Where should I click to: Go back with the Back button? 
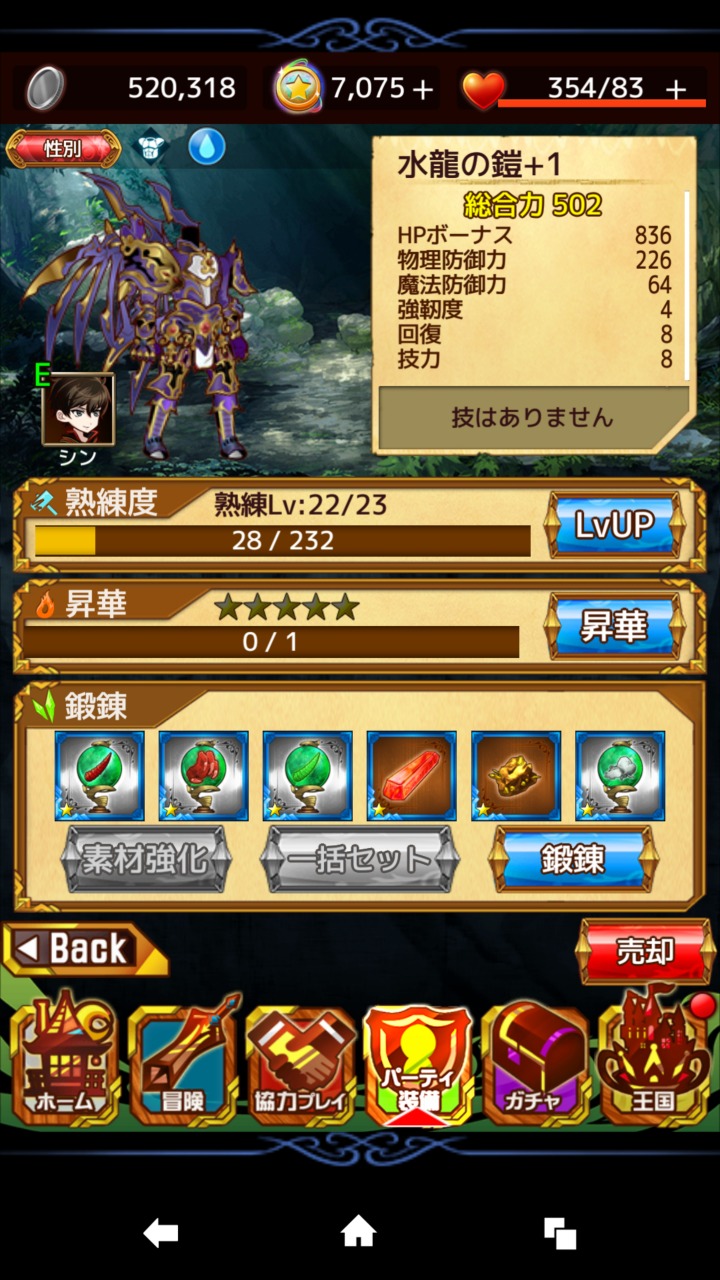tap(84, 950)
